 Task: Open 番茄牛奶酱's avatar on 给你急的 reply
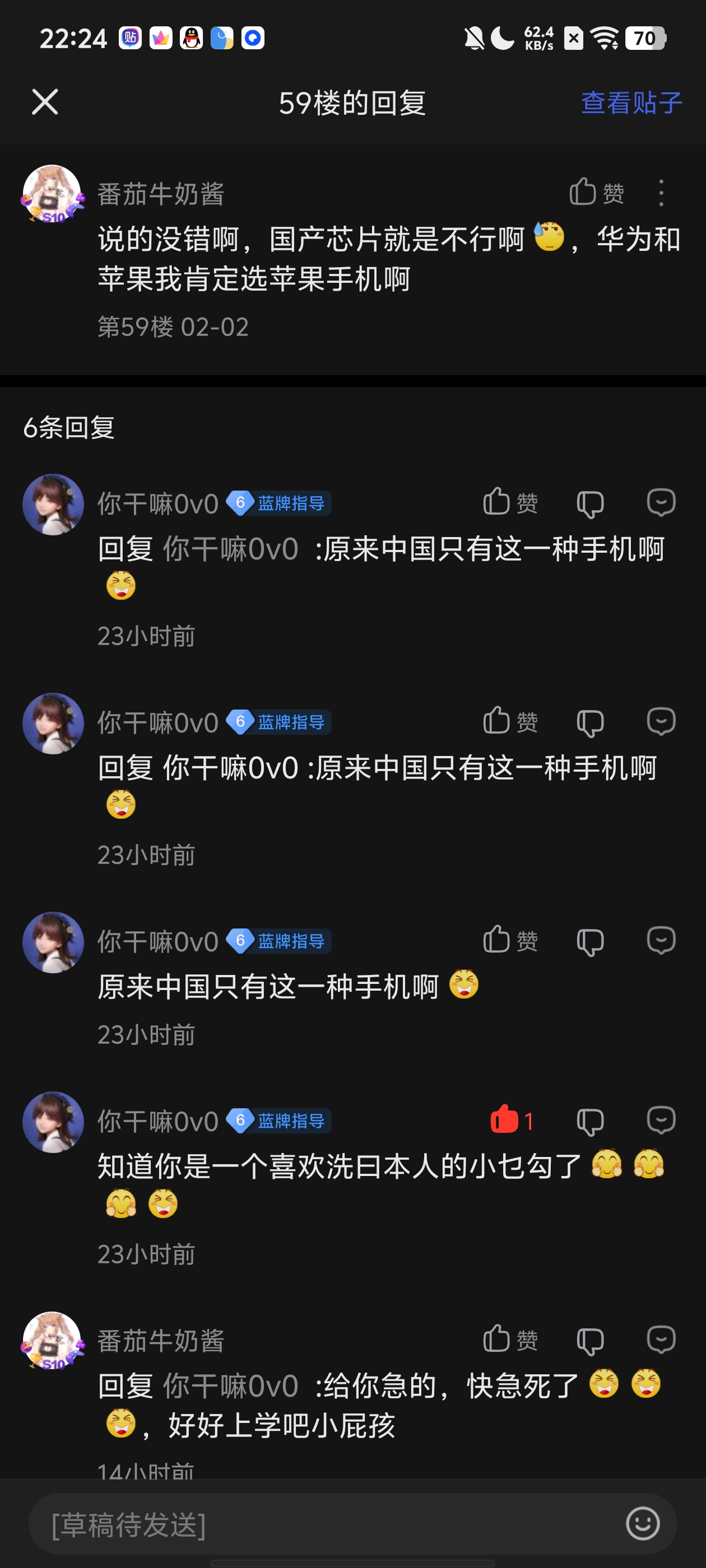(x=52, y=1340)
